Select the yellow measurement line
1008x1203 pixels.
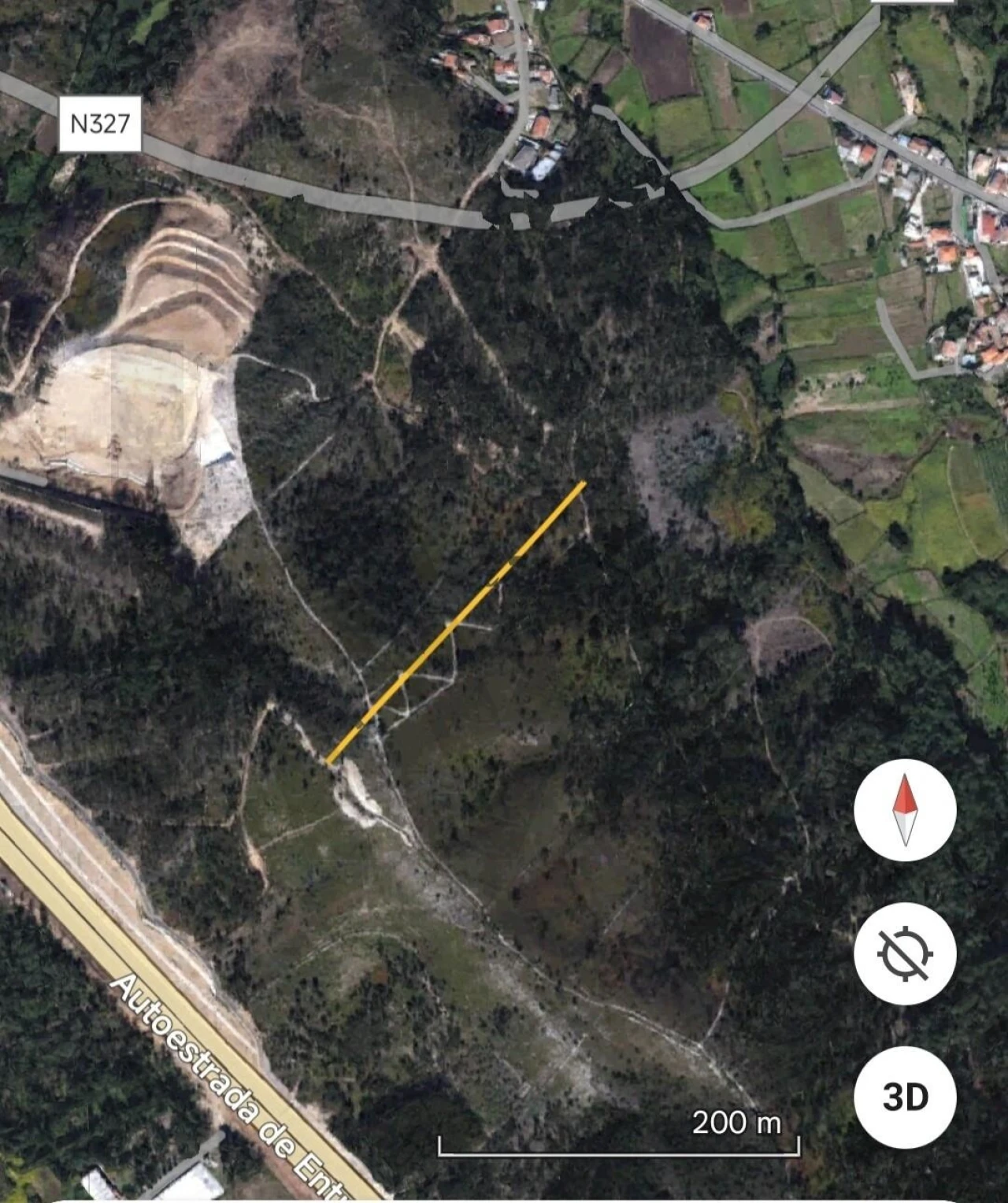[457, 622]
